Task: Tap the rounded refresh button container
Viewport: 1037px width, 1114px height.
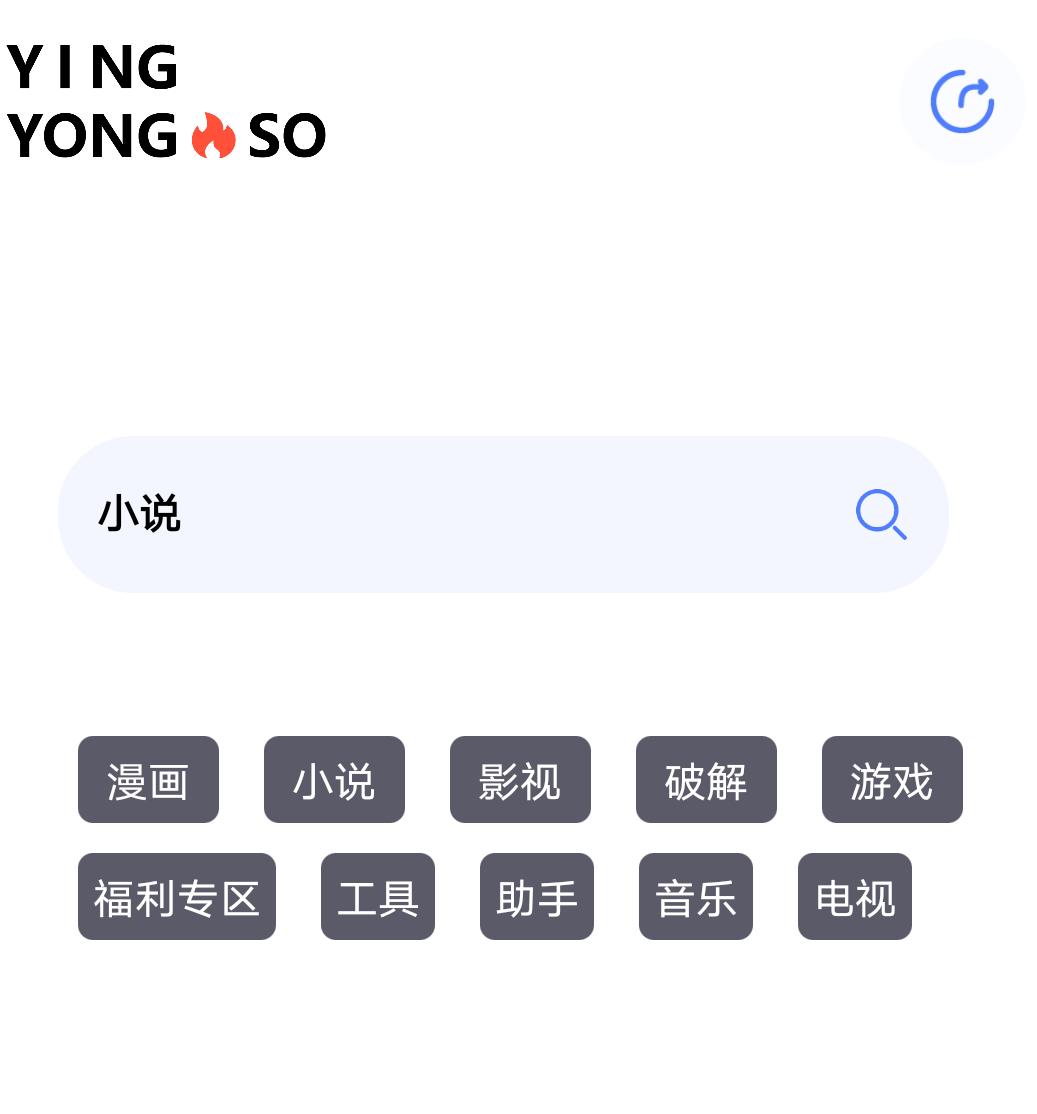Action: click(961, 101)
